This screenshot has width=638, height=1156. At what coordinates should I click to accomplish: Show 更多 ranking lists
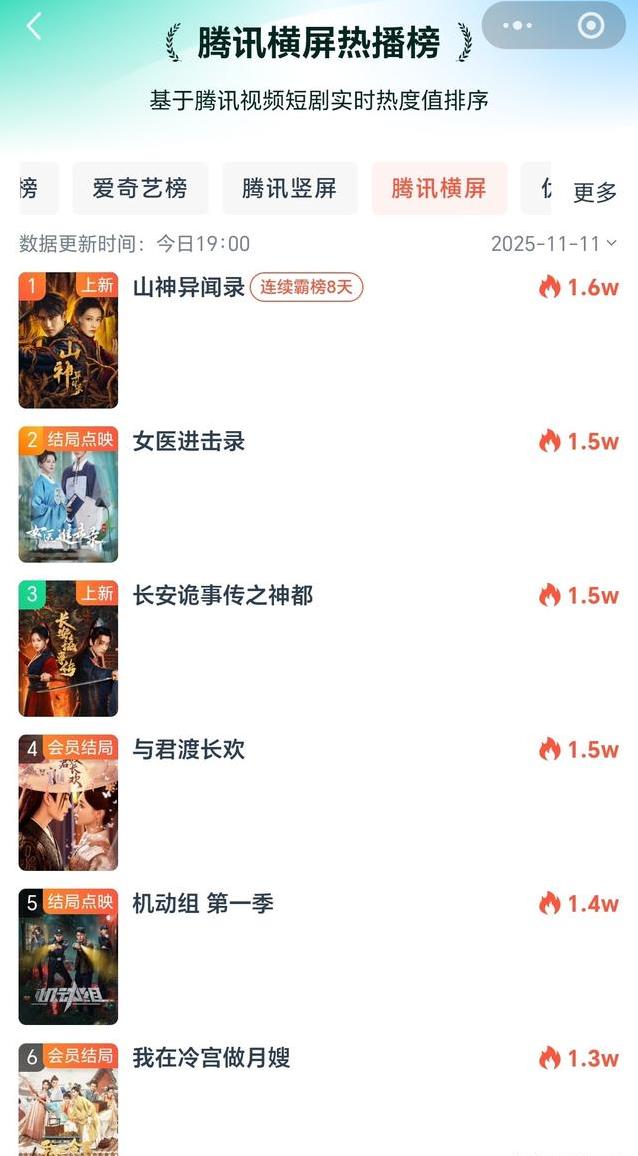[594, 192]
